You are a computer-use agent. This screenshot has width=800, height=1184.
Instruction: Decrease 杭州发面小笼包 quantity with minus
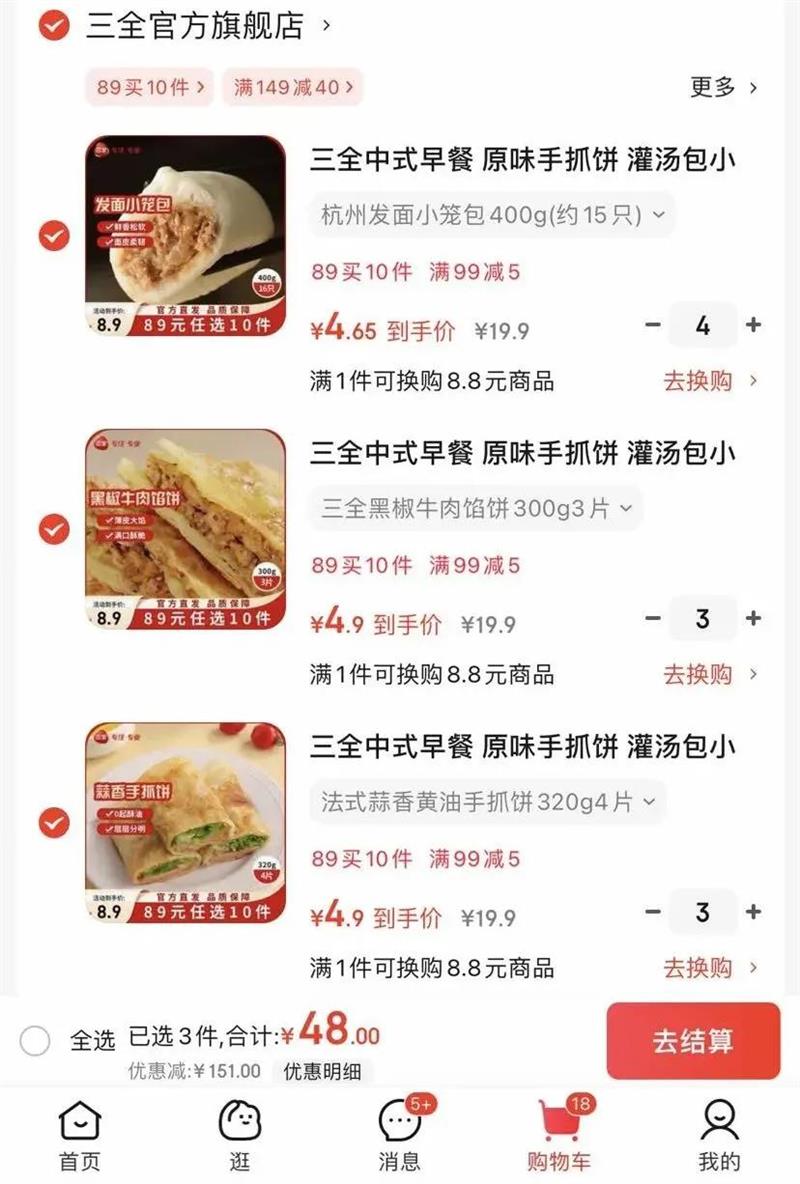tap(653, 325)
